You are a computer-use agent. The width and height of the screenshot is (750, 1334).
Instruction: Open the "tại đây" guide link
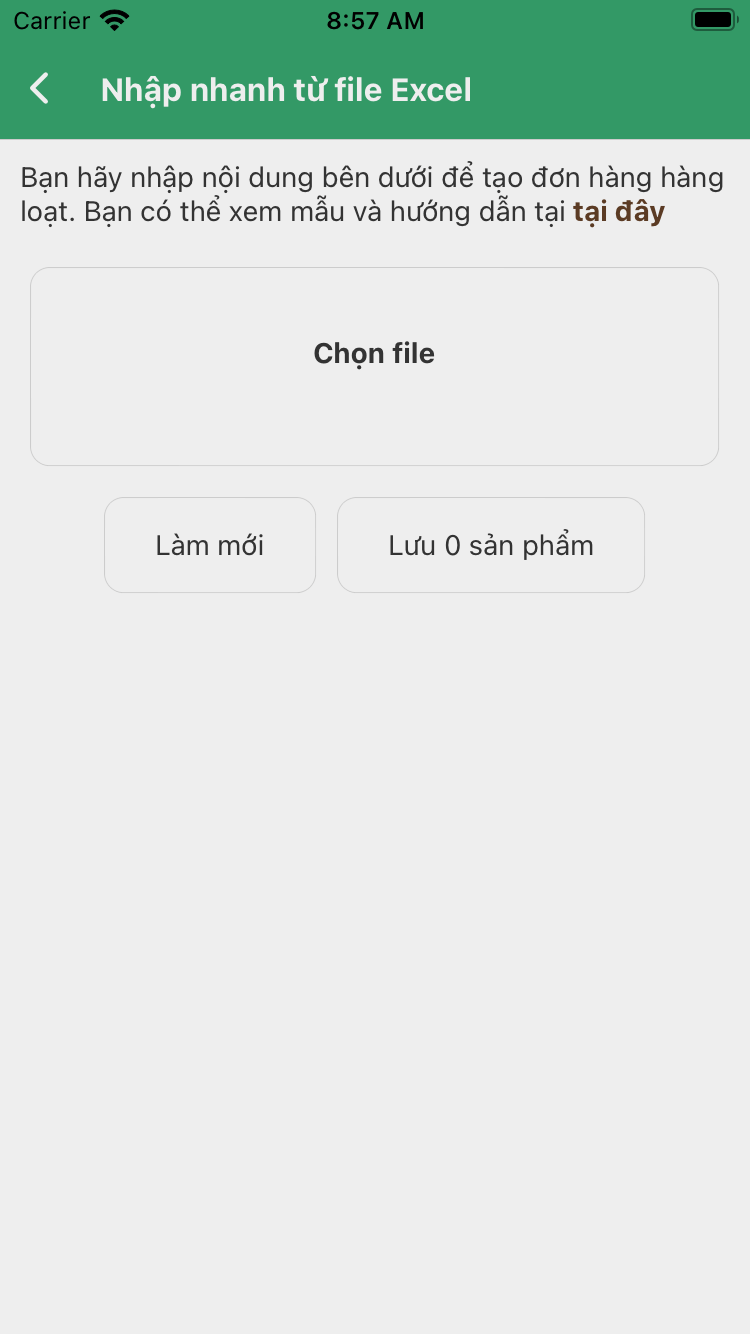tap(618, 212)
